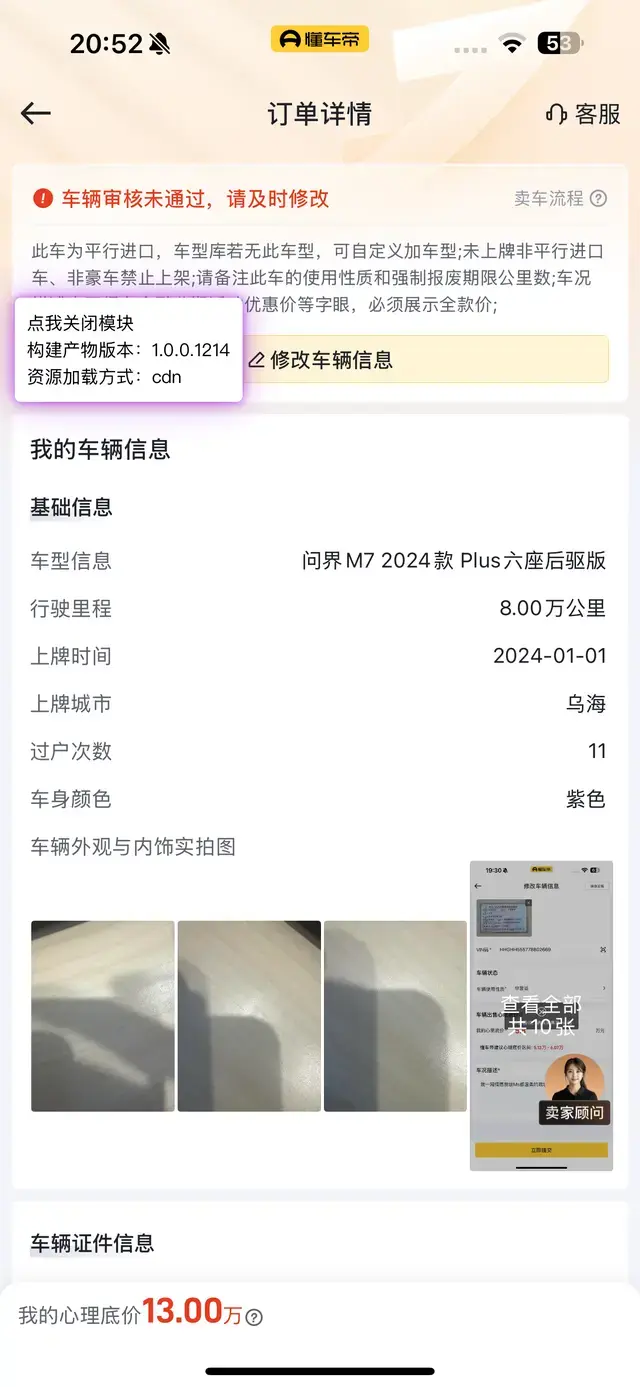Go back with the arrow icon

pos(36,113)
